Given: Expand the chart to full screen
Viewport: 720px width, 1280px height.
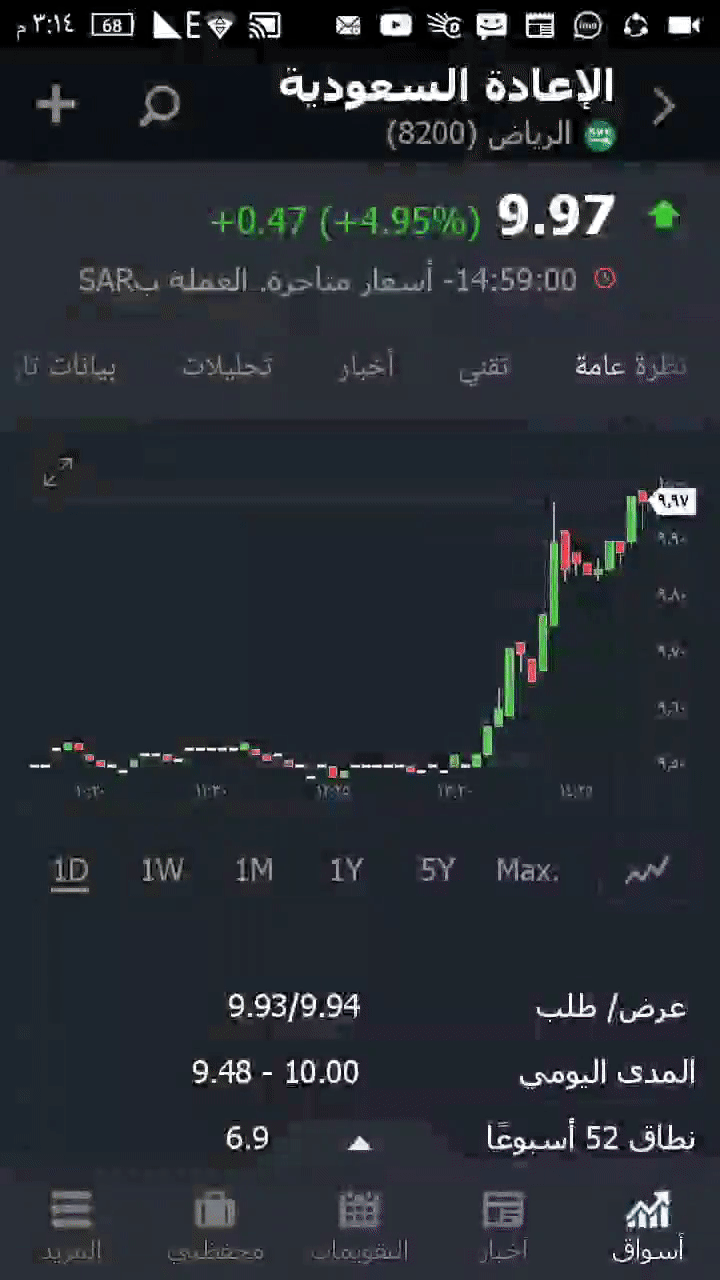Looking at the screenshot, I should point(59,472).
